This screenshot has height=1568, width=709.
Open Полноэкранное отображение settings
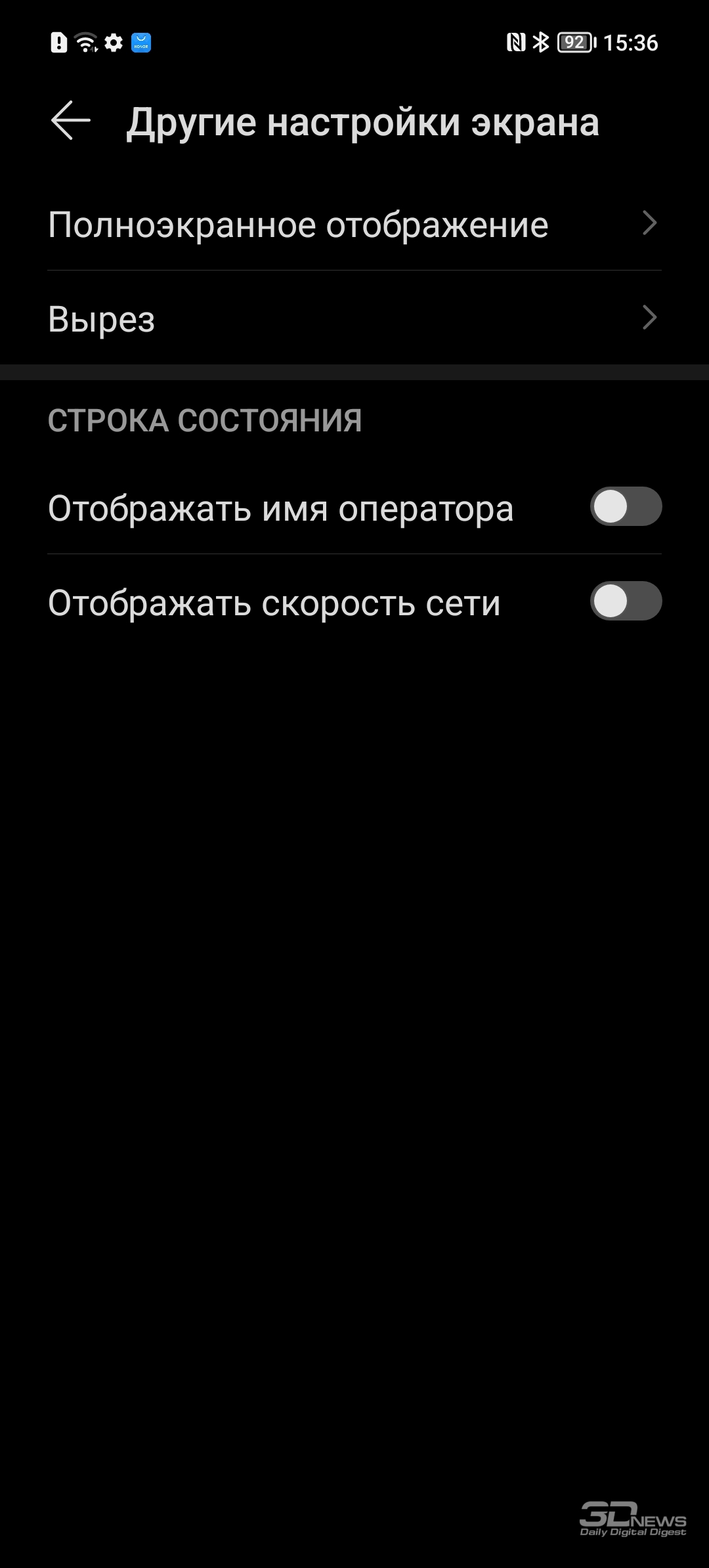tap(354, 225)
